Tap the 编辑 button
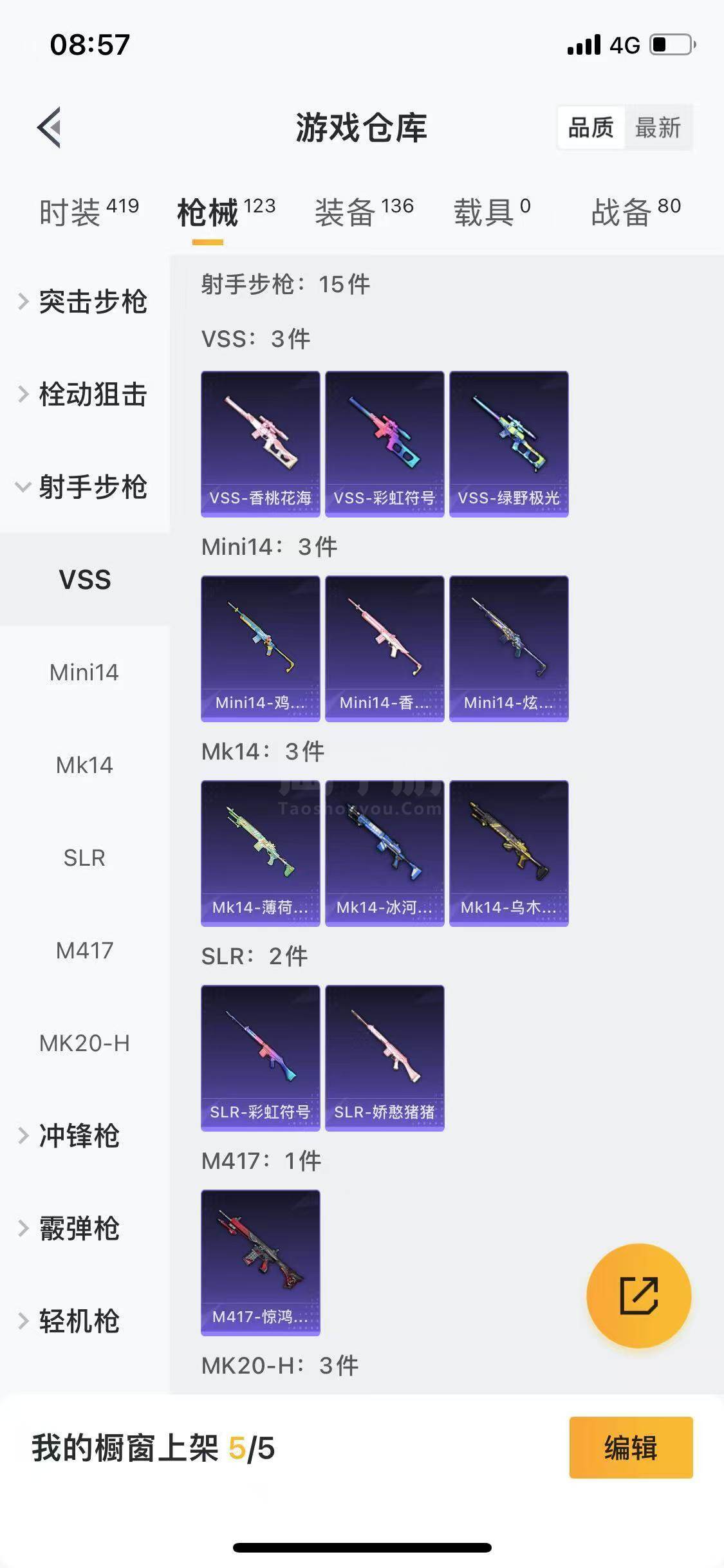 (630, 1448)
